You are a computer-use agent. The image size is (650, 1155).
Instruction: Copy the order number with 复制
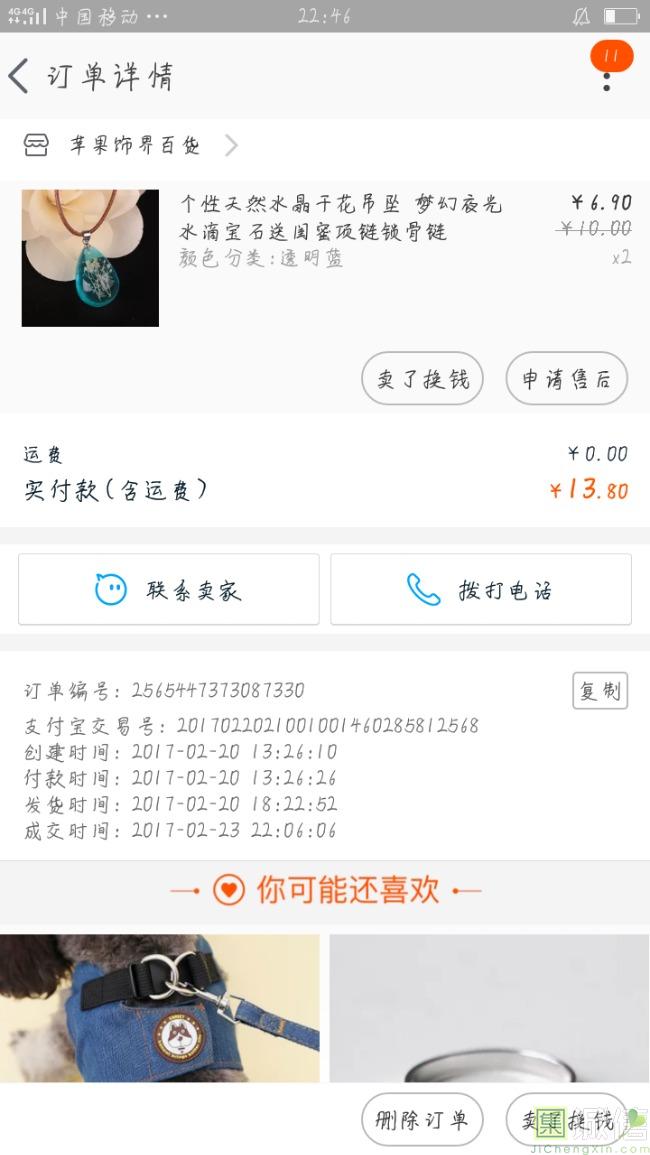tap(600, 691)
